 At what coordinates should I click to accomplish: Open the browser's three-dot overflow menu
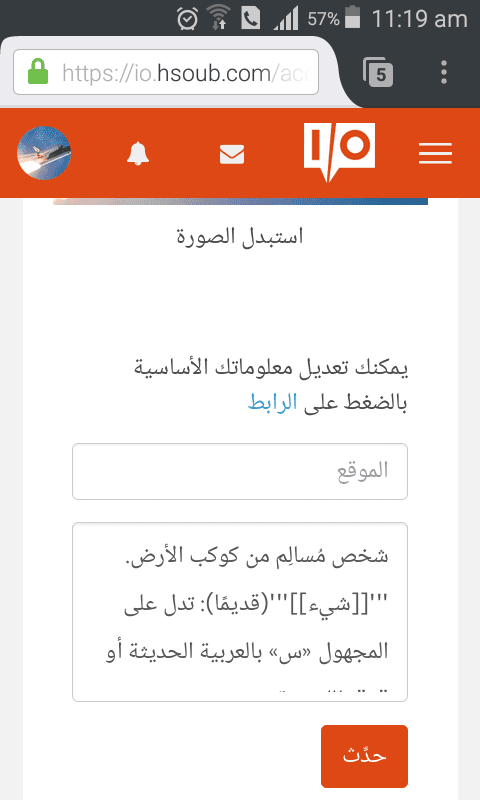[444, 72]
